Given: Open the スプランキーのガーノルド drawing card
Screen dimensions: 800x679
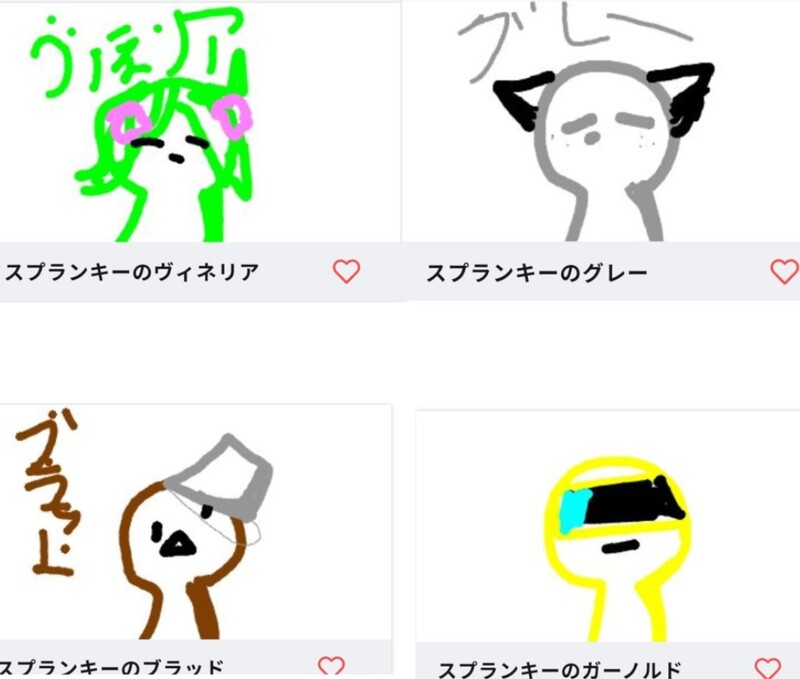Looking at the screenshot, I should (606, 528).
